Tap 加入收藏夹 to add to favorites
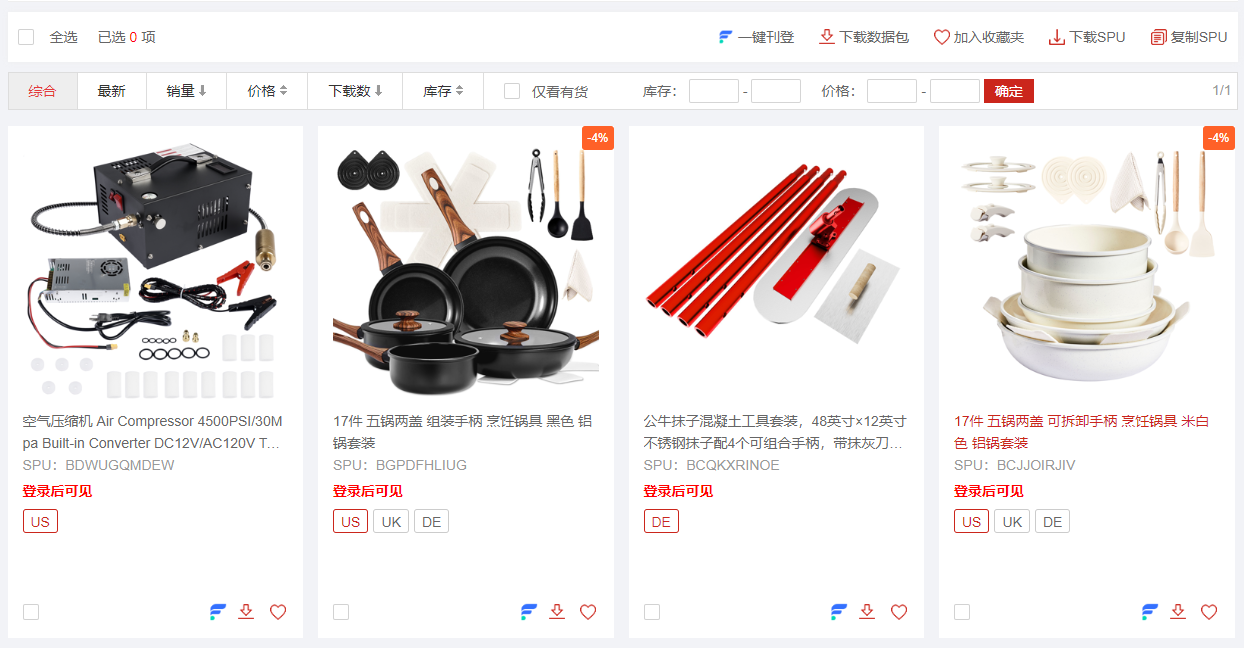Screen dimensions: 1244x648 (979, 37)
